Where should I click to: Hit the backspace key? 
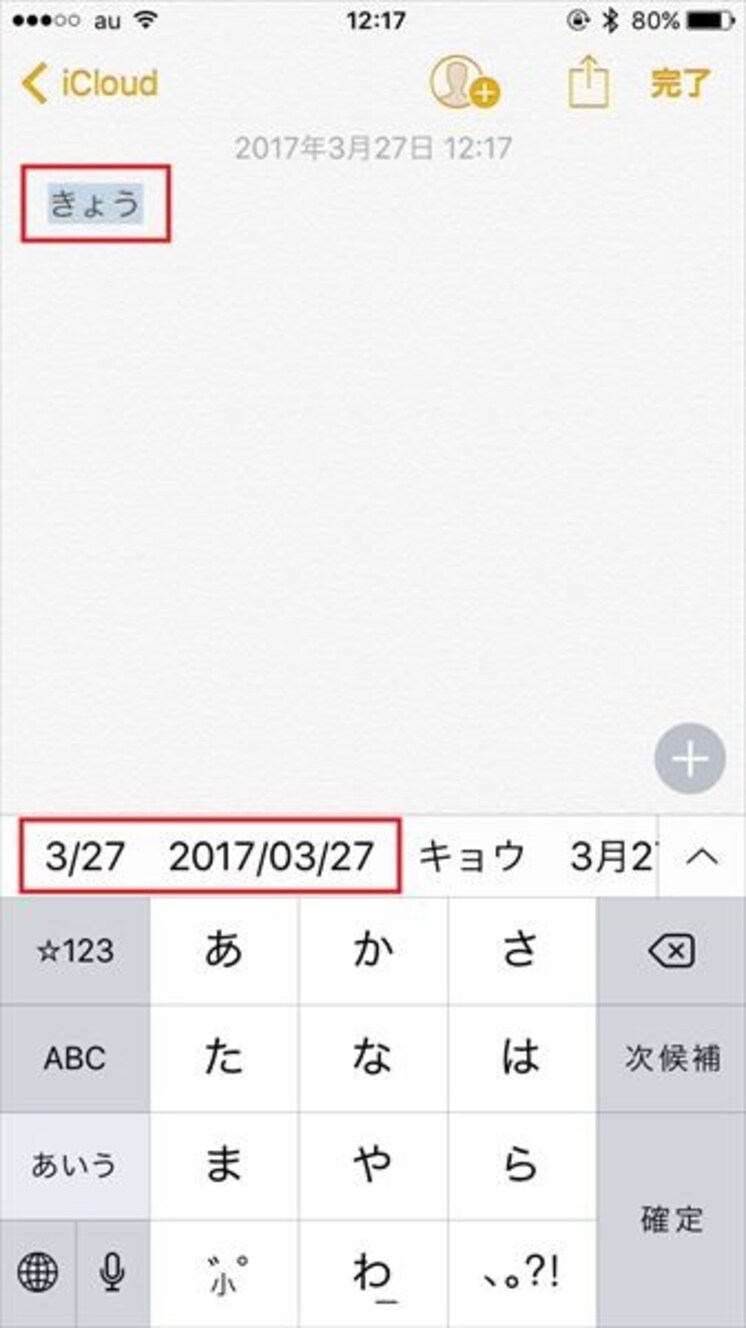(672, 951)
